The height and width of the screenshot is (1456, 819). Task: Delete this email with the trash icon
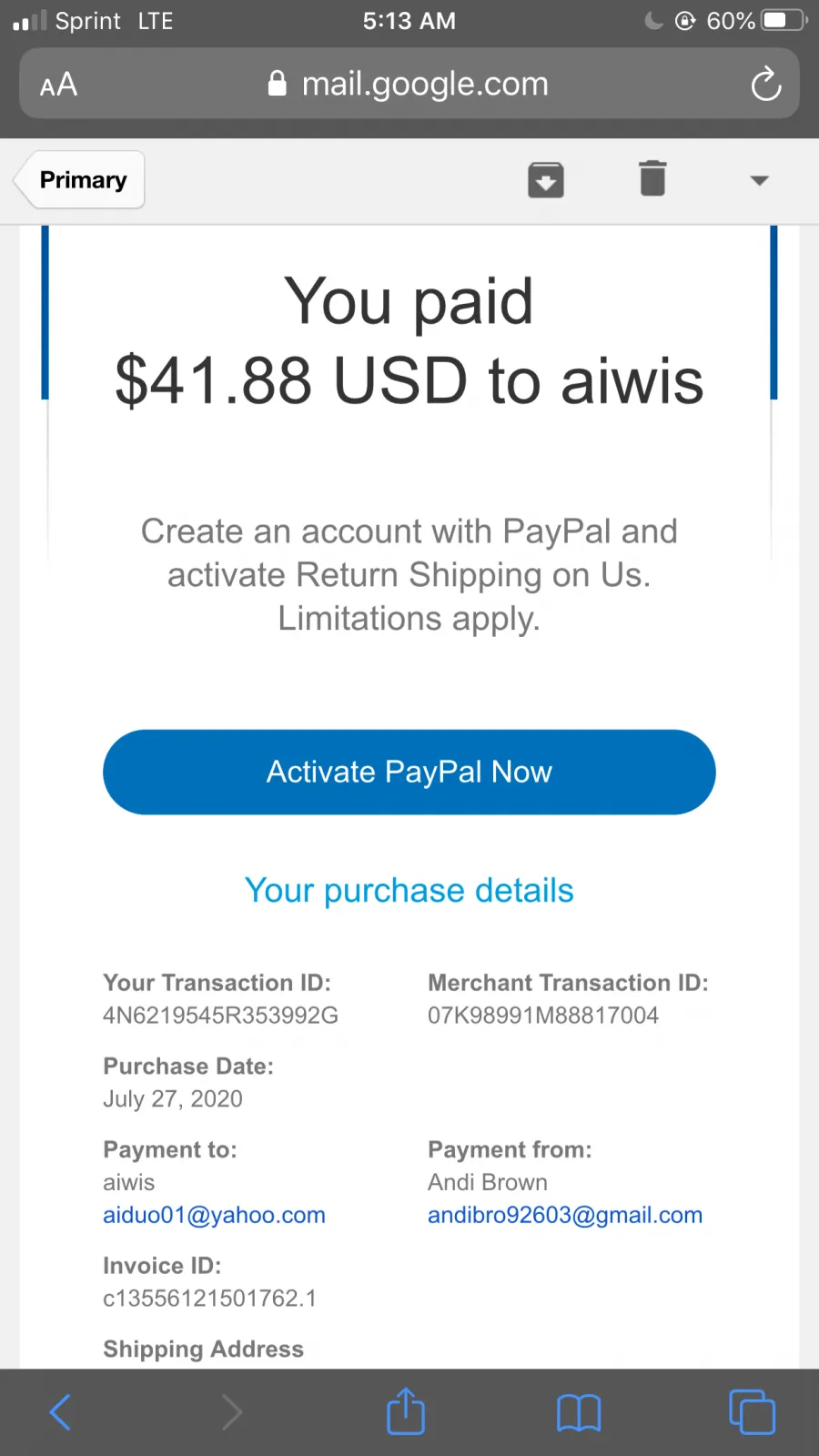652,178
